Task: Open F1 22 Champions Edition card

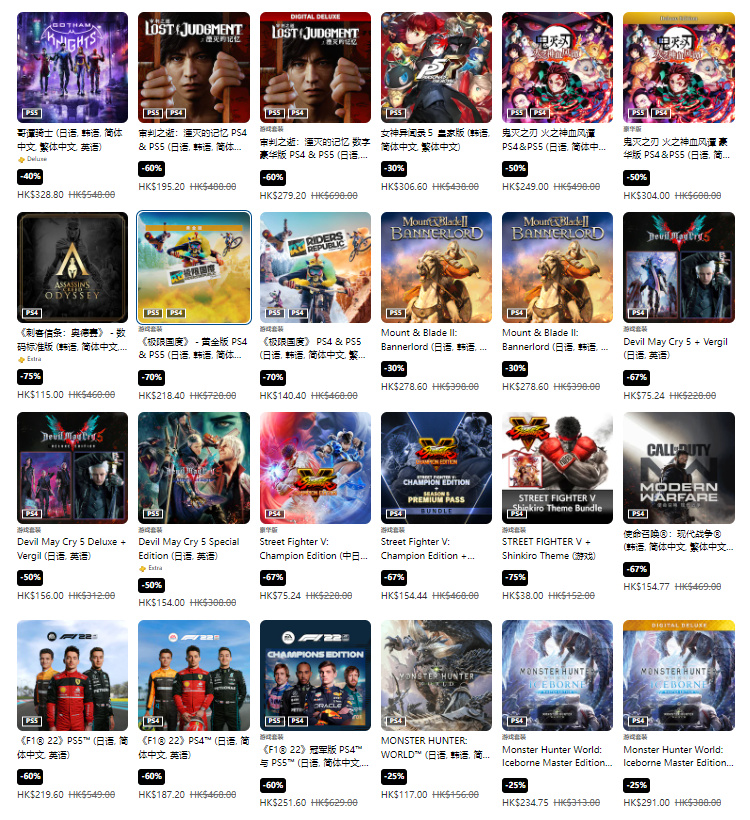Action: [x=314, y=675]
